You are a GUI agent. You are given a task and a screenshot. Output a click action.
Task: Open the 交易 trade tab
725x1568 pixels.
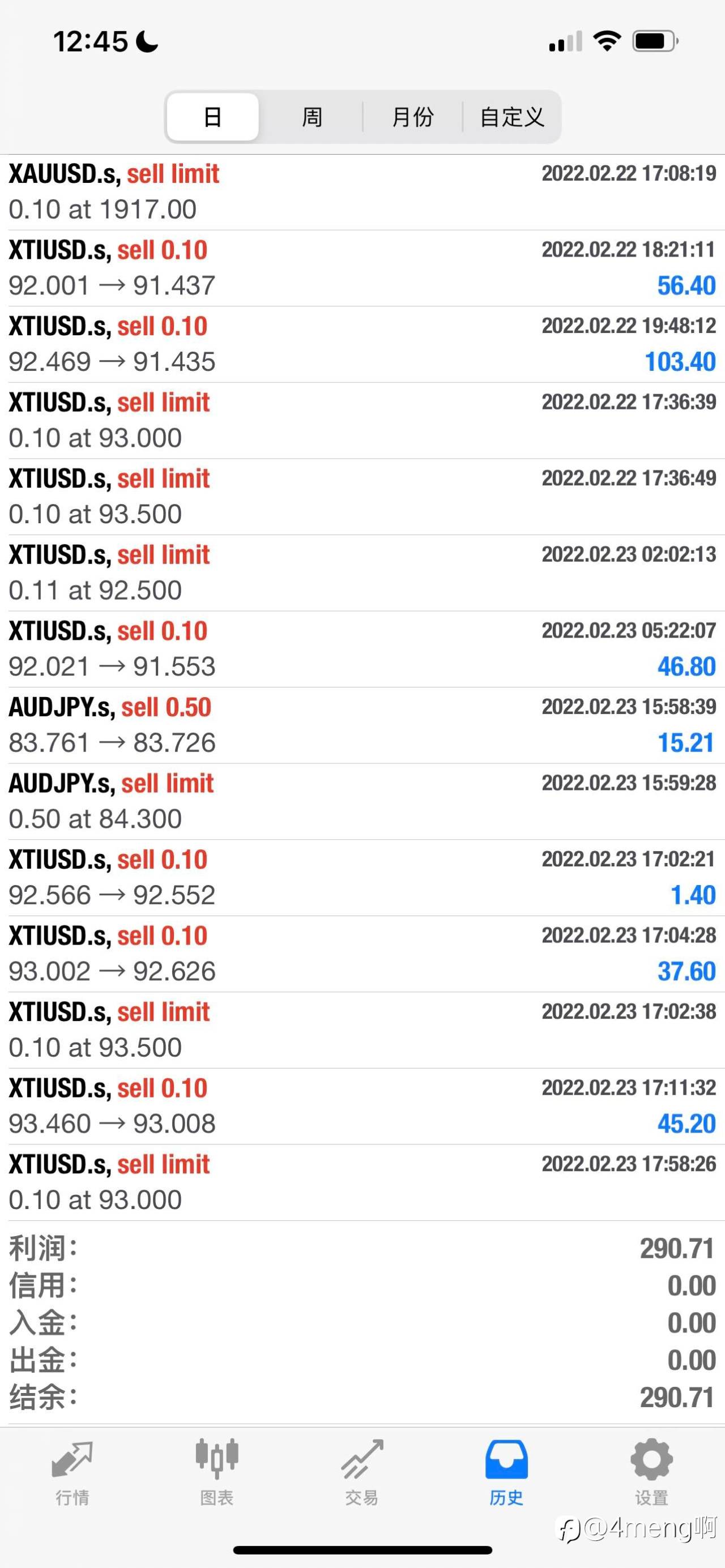click(x=361, y=1471)
